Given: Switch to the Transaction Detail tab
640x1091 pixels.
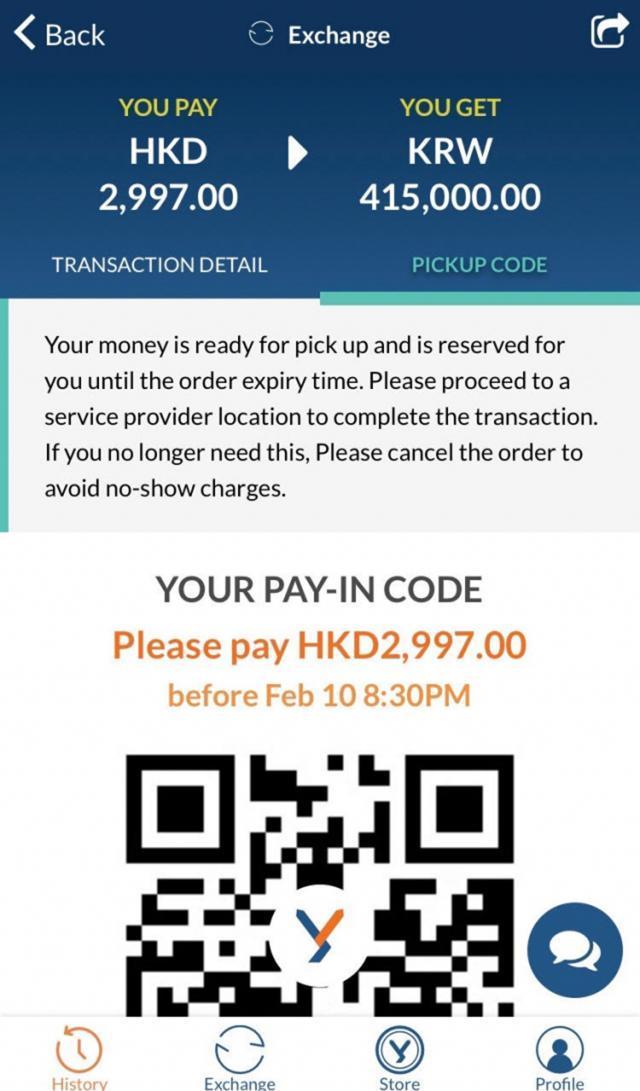Looking at the screenshot, I should (159, 264).
